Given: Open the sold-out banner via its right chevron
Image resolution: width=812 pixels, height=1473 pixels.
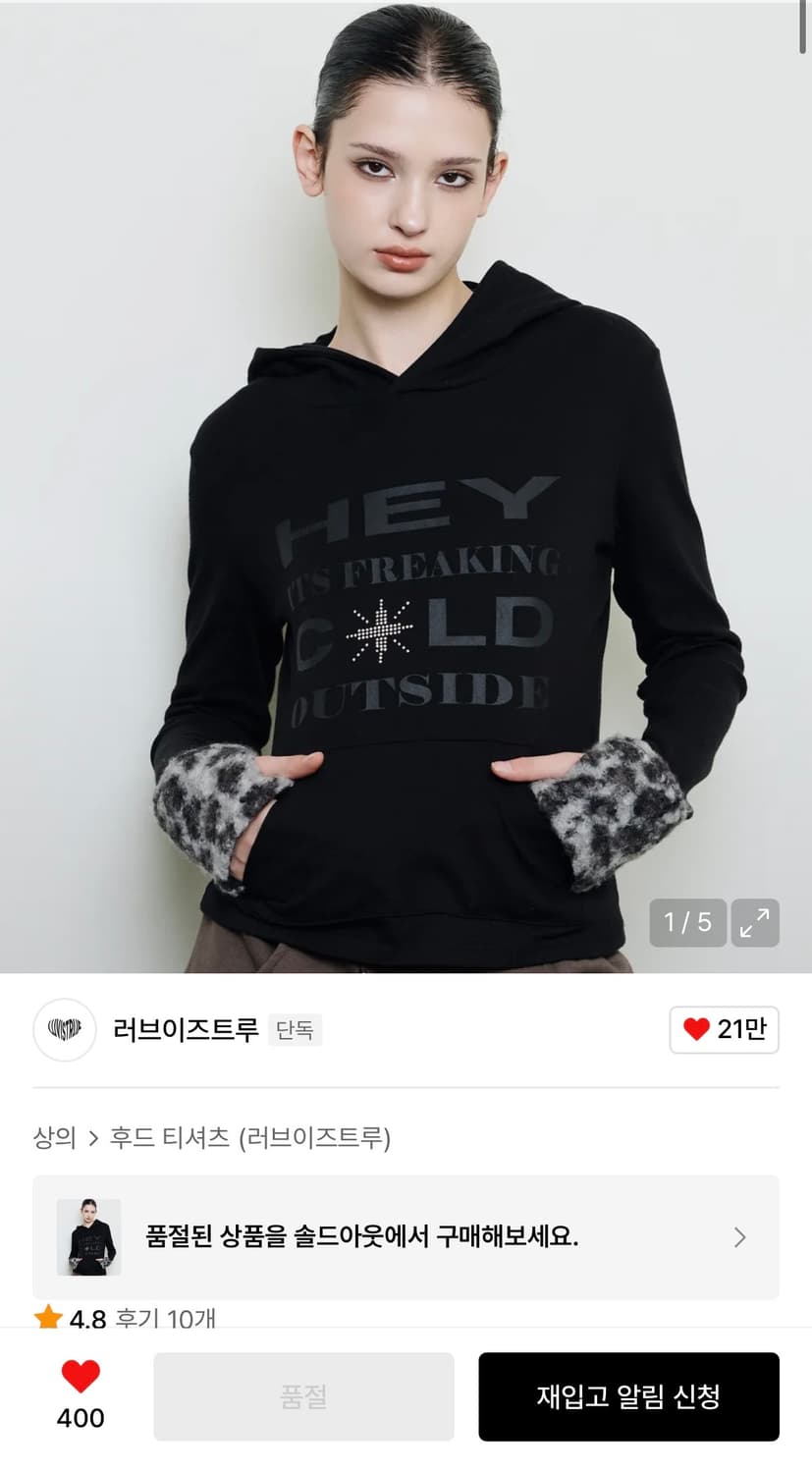Looking at the screenshot, I should (739, 1236).
